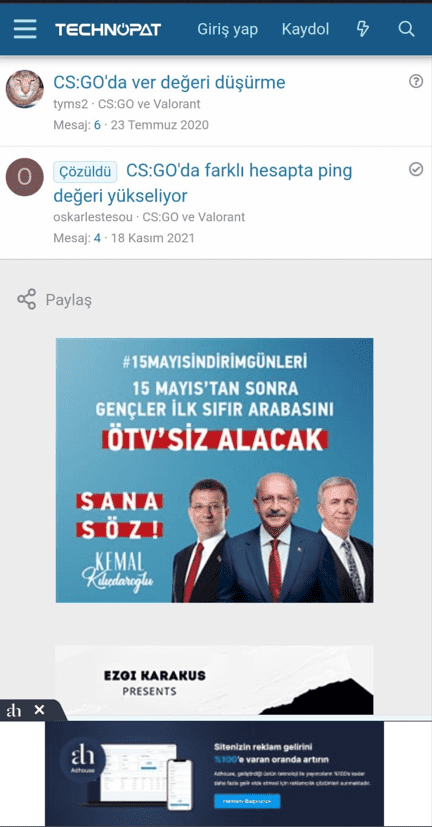Open the ÖTV'siz Alacak ad banner
Image resolution: width=432 pixels, height=827 pixels.
(x=215, y=470)
